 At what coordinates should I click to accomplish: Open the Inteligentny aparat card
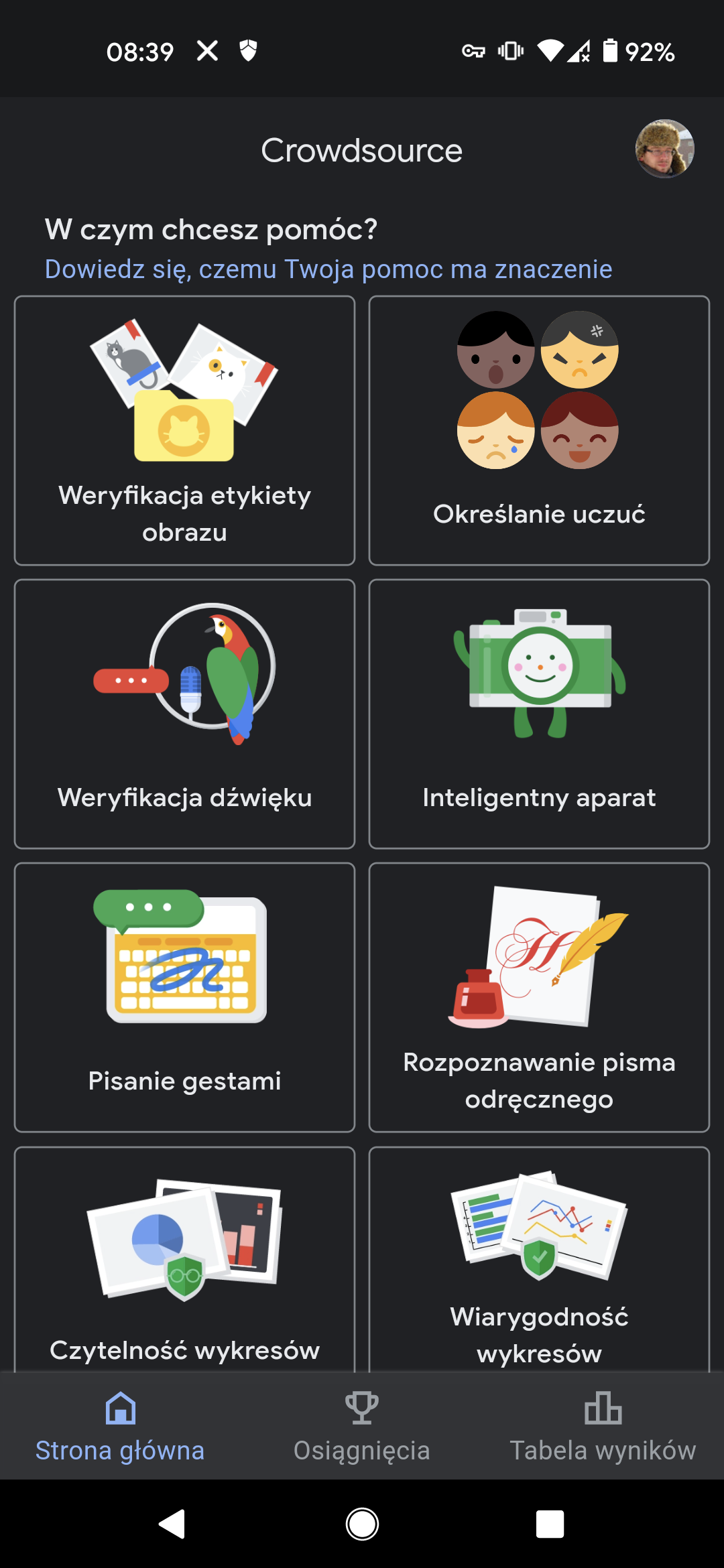point(539,714)
